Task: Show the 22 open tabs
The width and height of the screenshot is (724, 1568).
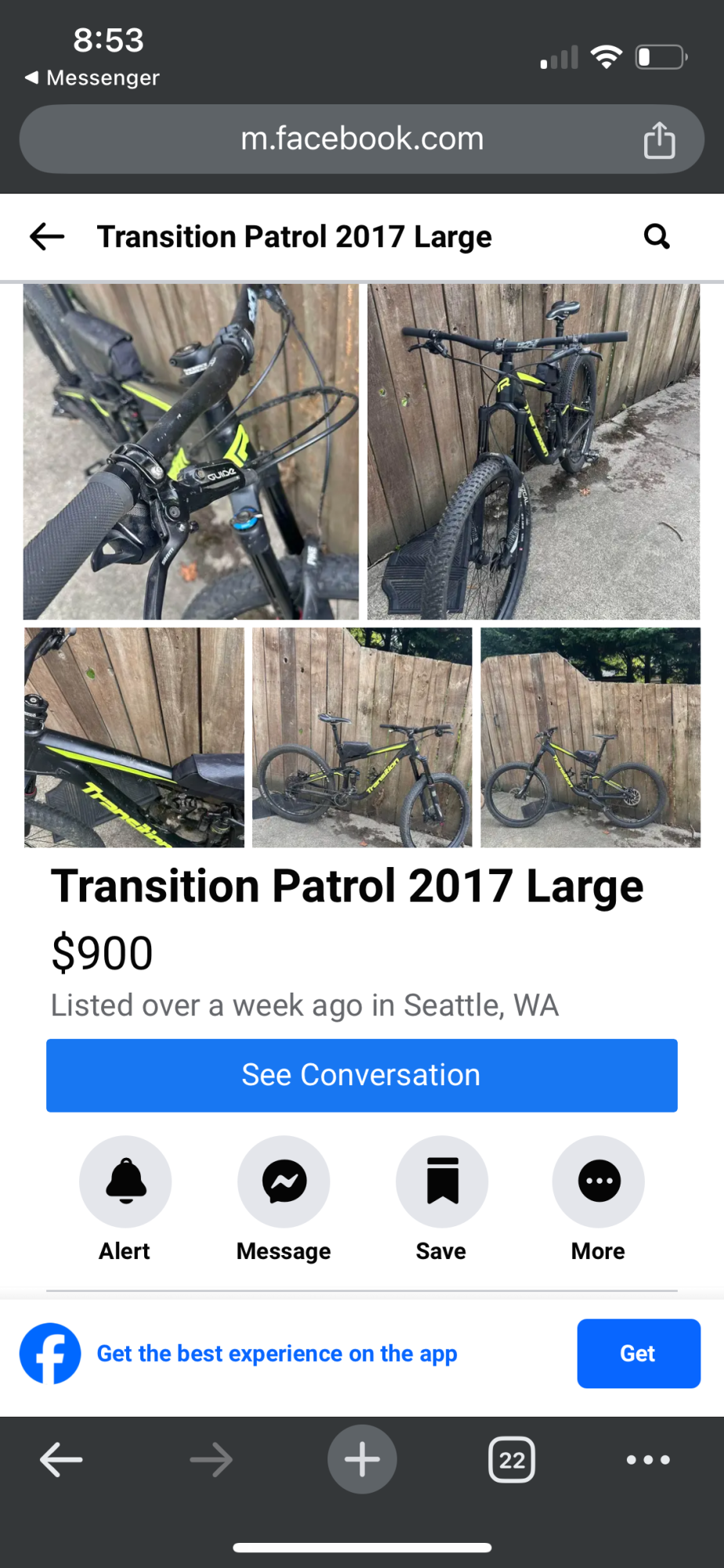Action: click(512, 1459)
